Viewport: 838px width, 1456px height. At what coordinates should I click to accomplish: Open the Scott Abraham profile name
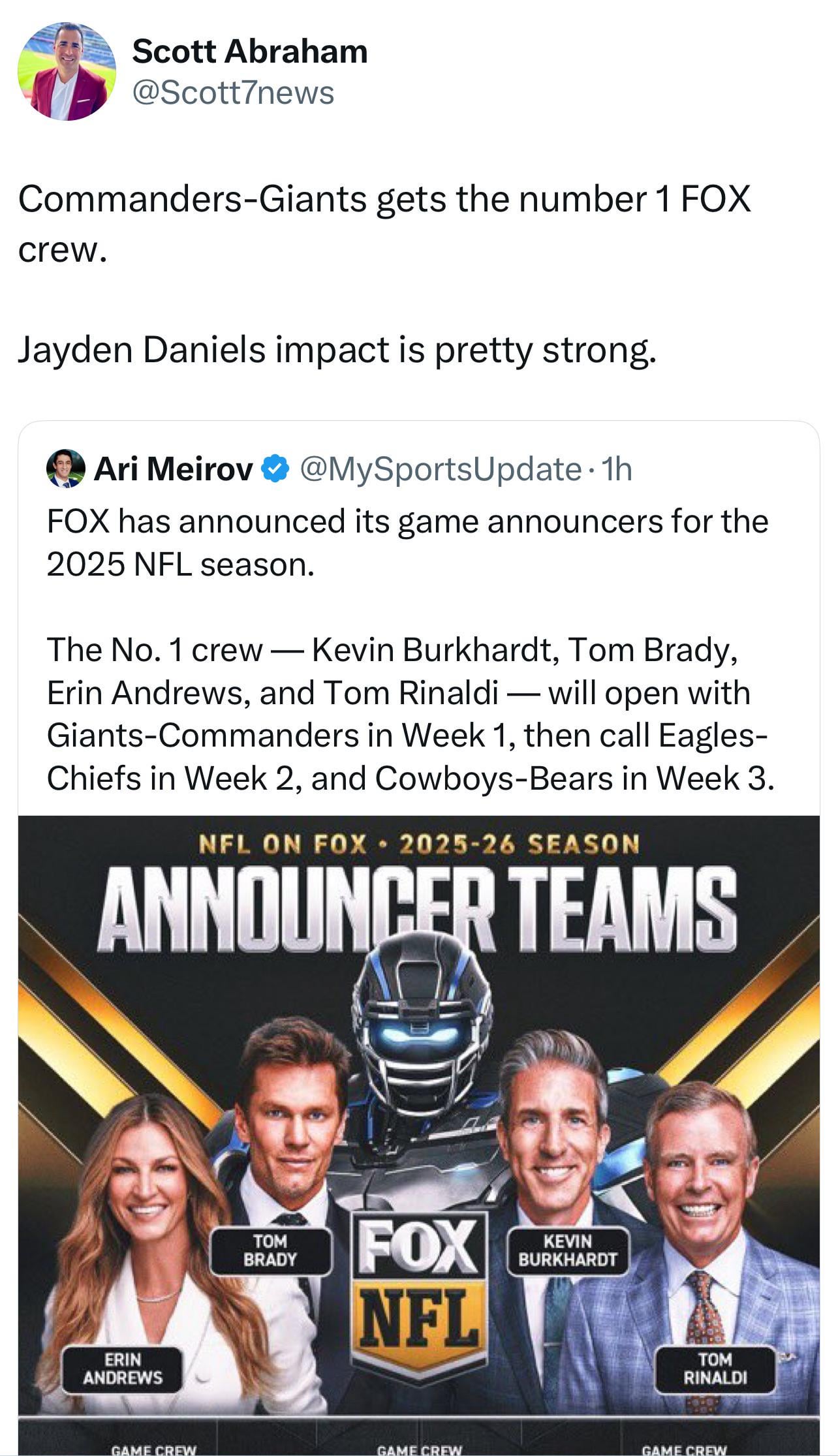coord(250,52)
